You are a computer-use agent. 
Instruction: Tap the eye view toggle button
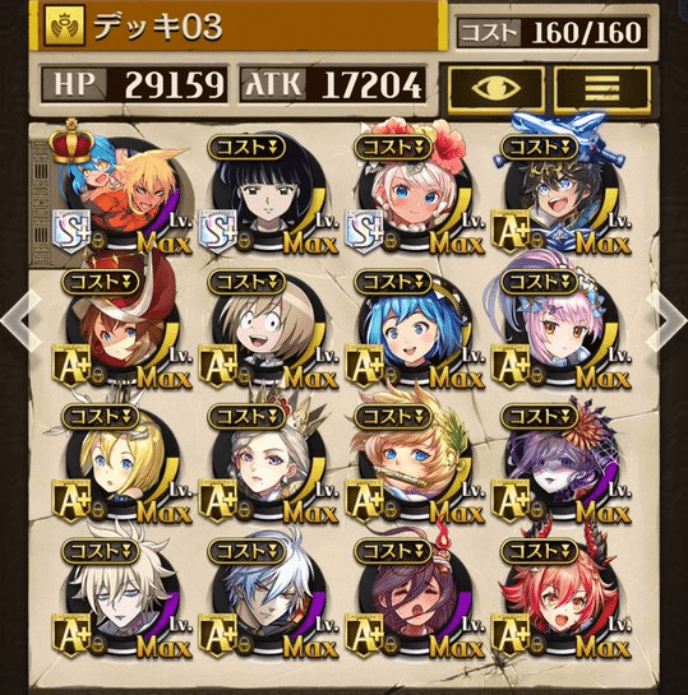496,89
